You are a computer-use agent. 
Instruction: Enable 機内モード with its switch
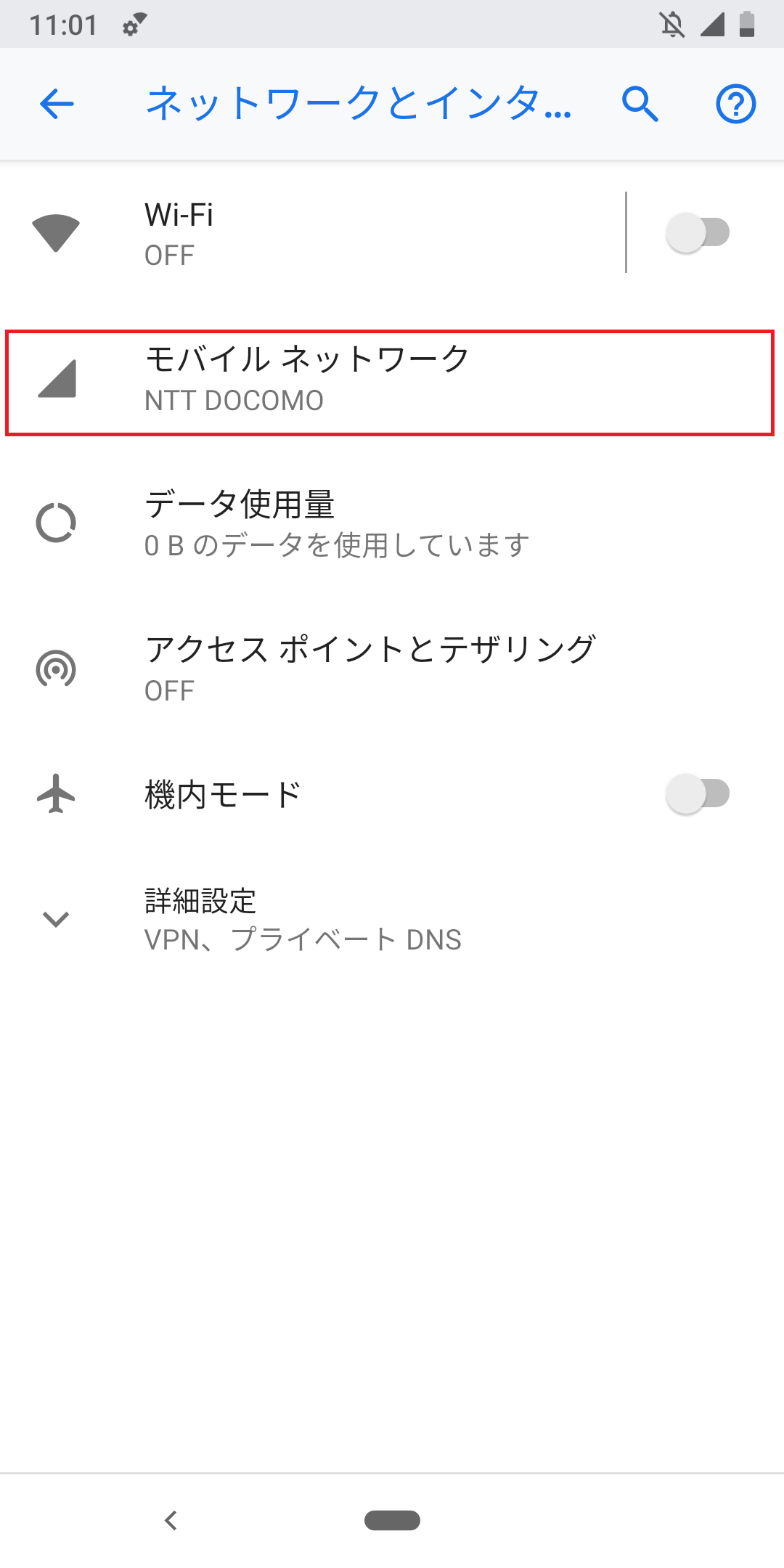[x=698, y=793]
